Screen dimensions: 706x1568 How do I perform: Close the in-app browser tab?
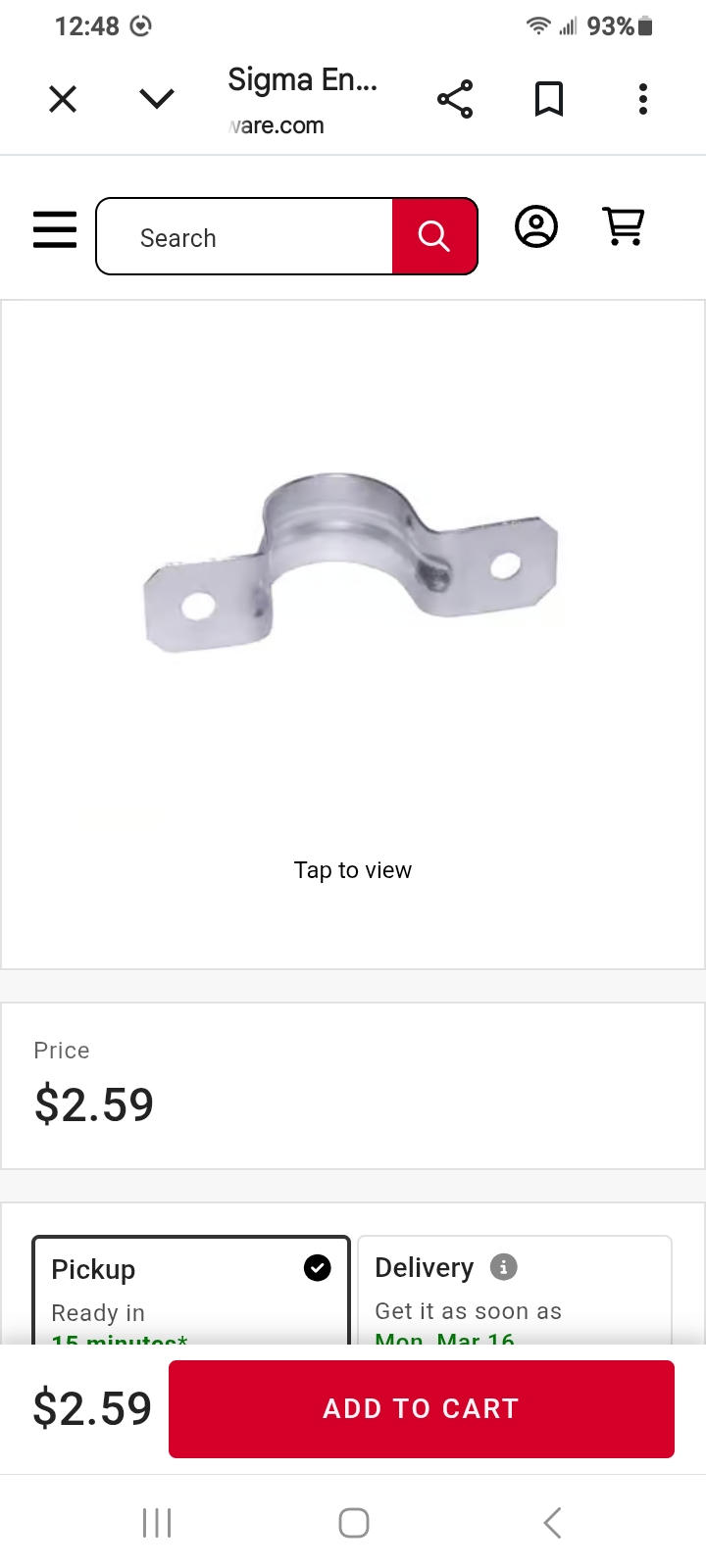pos(63,99)
